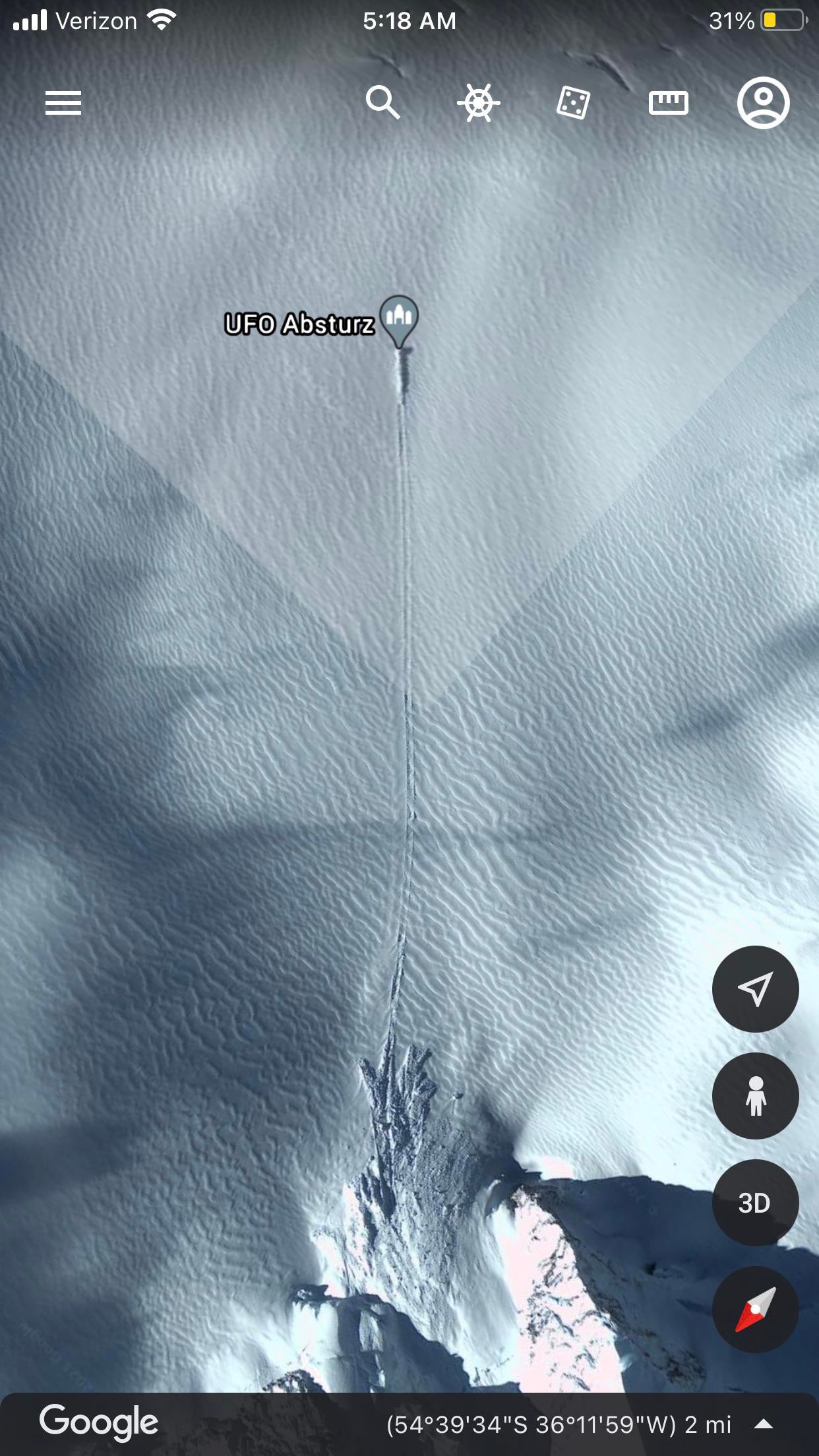Open the search tool

point(383,103)
